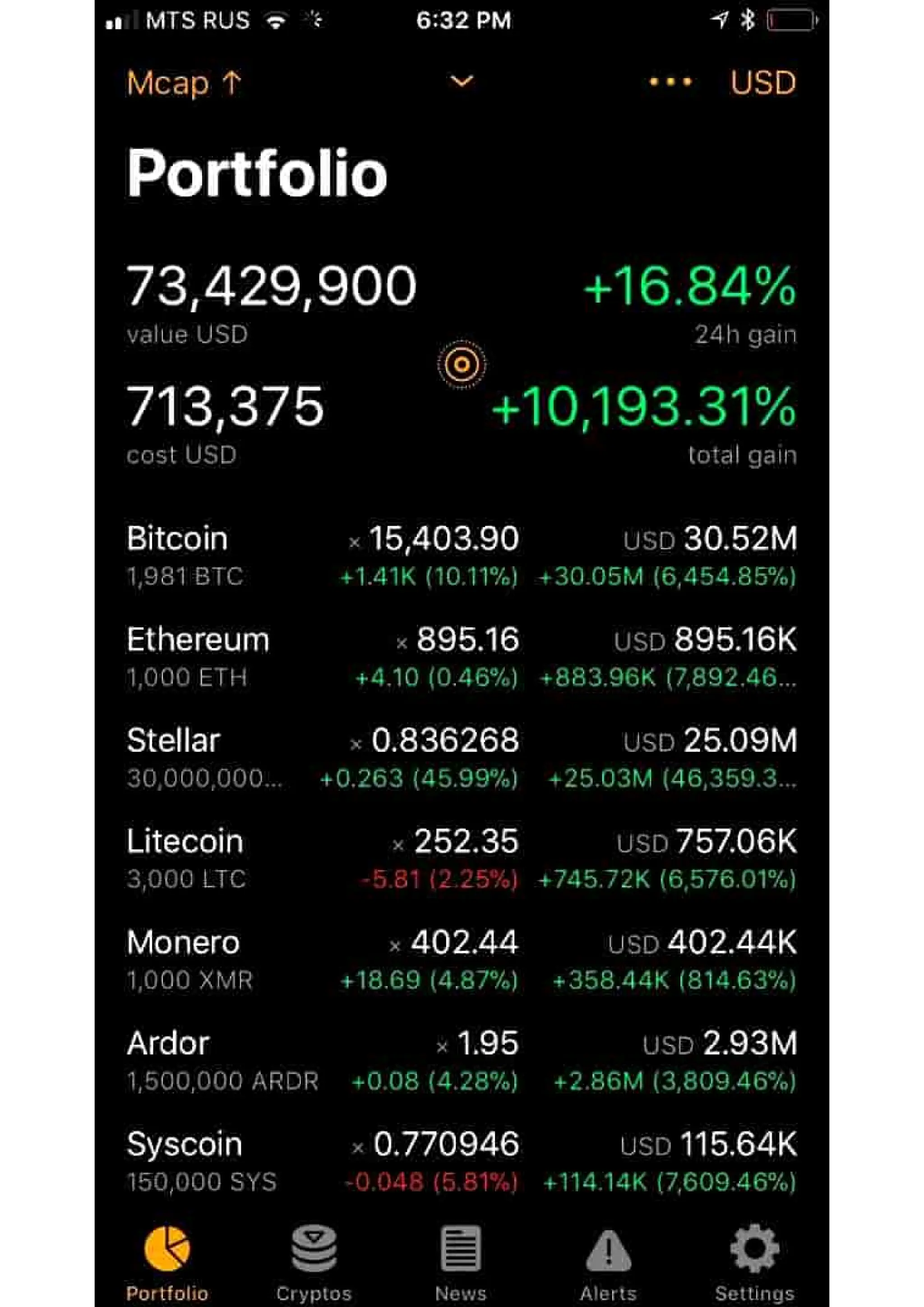Change the USD currency selector

(762, 83)
